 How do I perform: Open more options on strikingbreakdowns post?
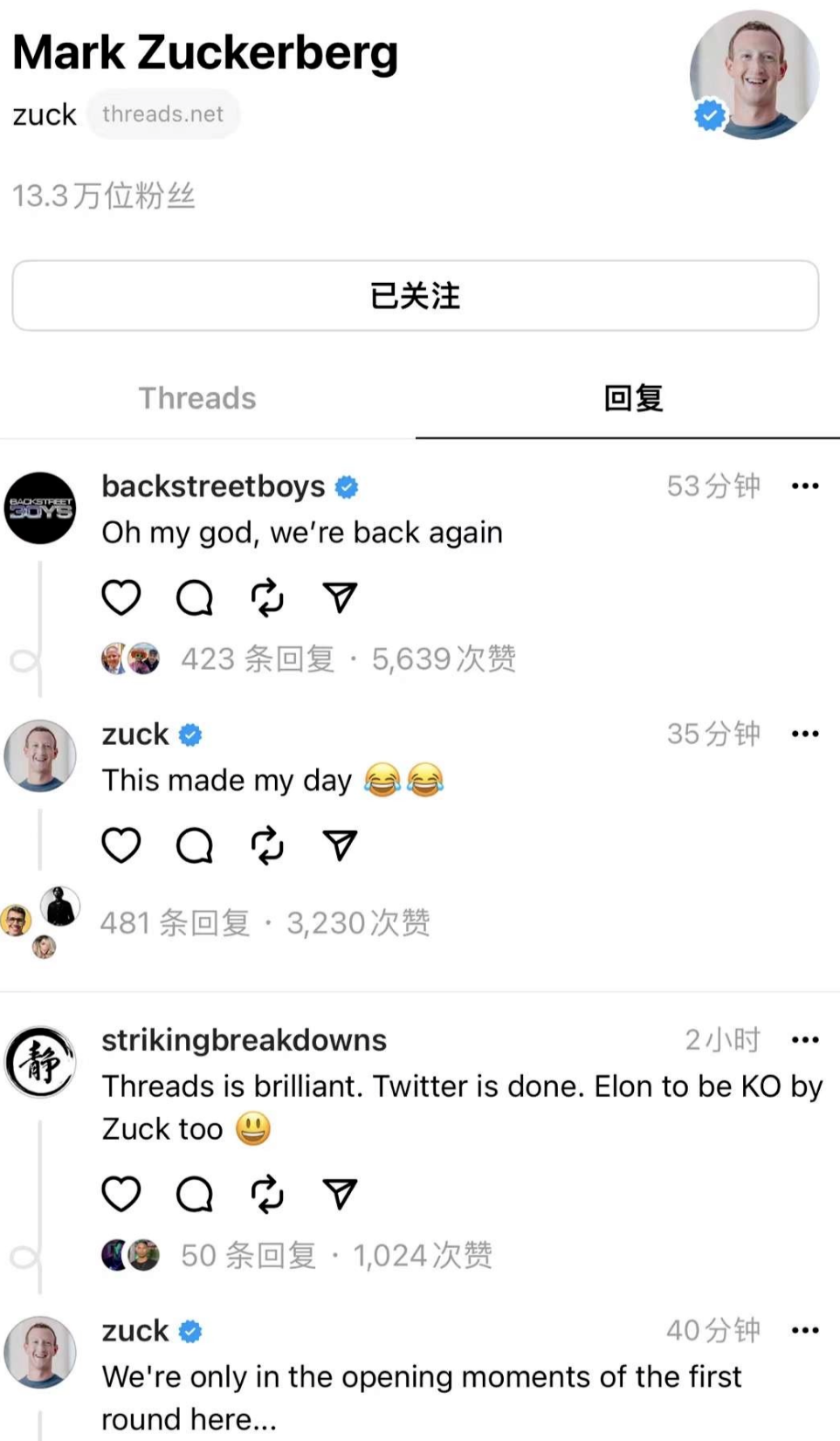click(x=805, y=1039)
